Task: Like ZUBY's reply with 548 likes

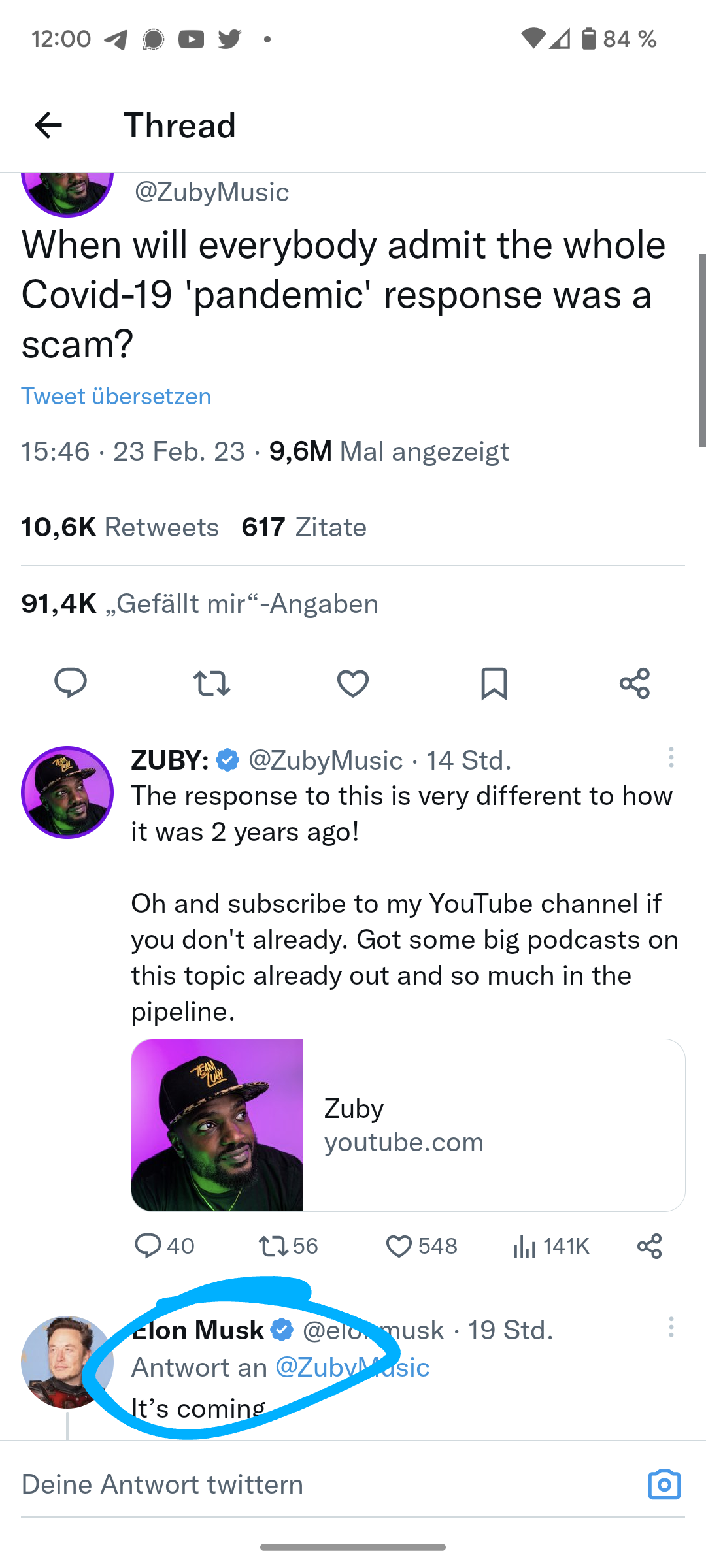Action: pos(399,1246)
